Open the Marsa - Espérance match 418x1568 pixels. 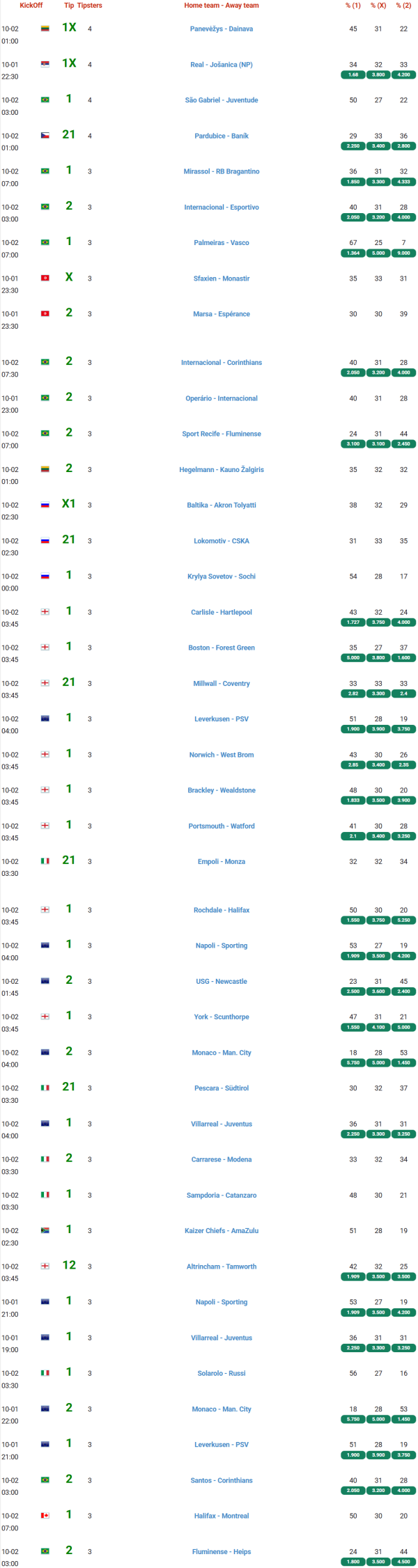click(x=221, y=314)
